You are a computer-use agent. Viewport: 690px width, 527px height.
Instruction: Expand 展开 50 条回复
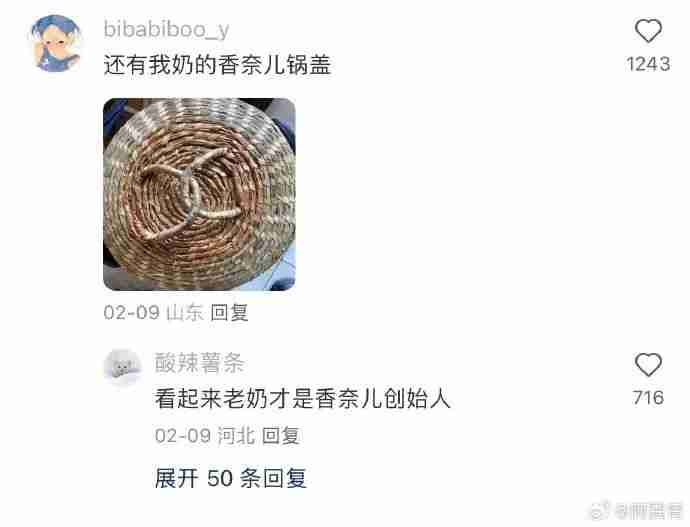231,478
